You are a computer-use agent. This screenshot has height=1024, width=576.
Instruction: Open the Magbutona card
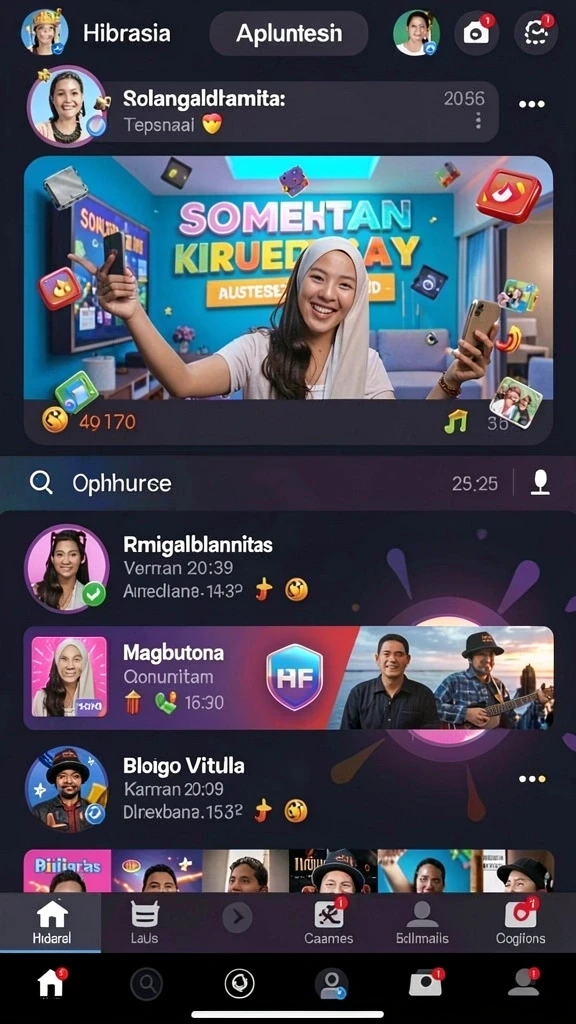tap(288, 678)
